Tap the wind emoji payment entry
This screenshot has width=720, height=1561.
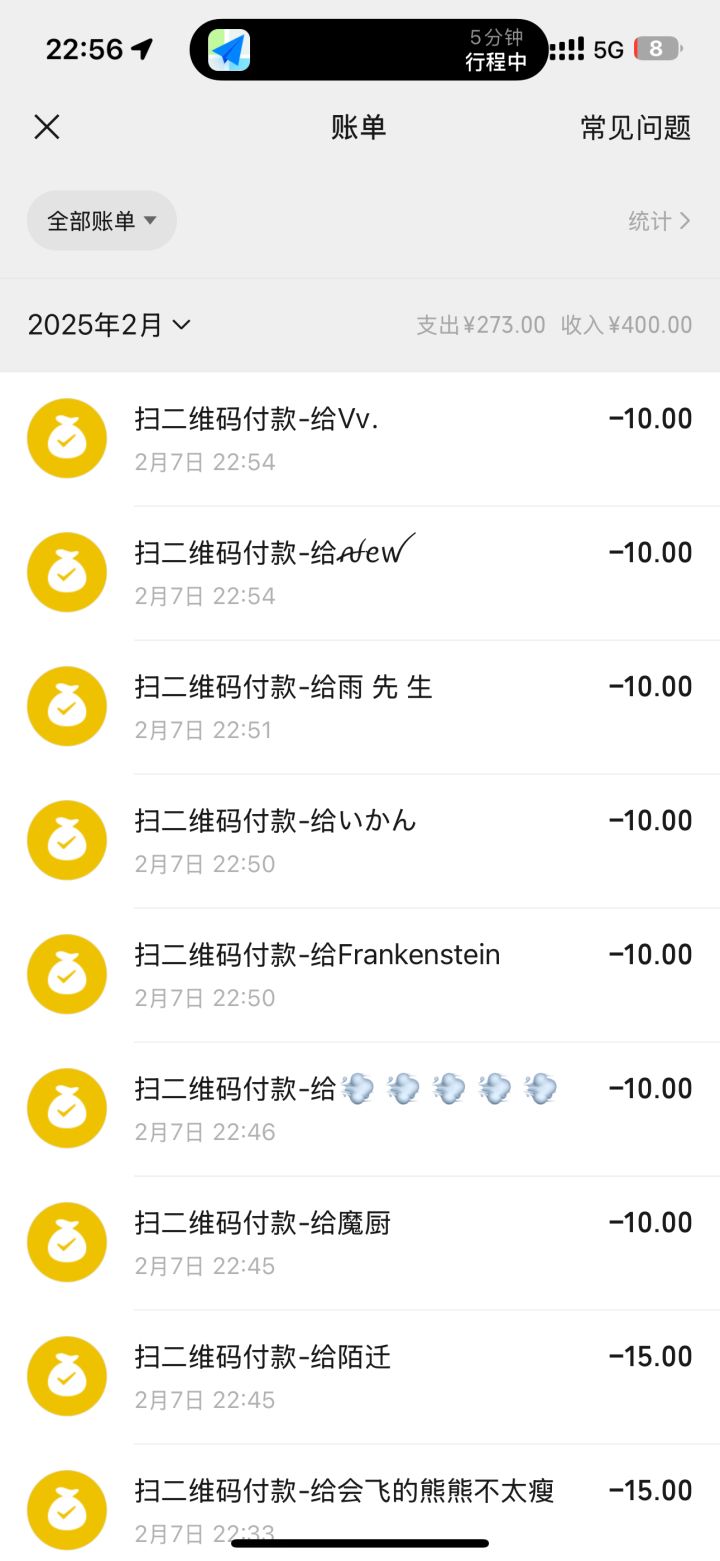360,1107
